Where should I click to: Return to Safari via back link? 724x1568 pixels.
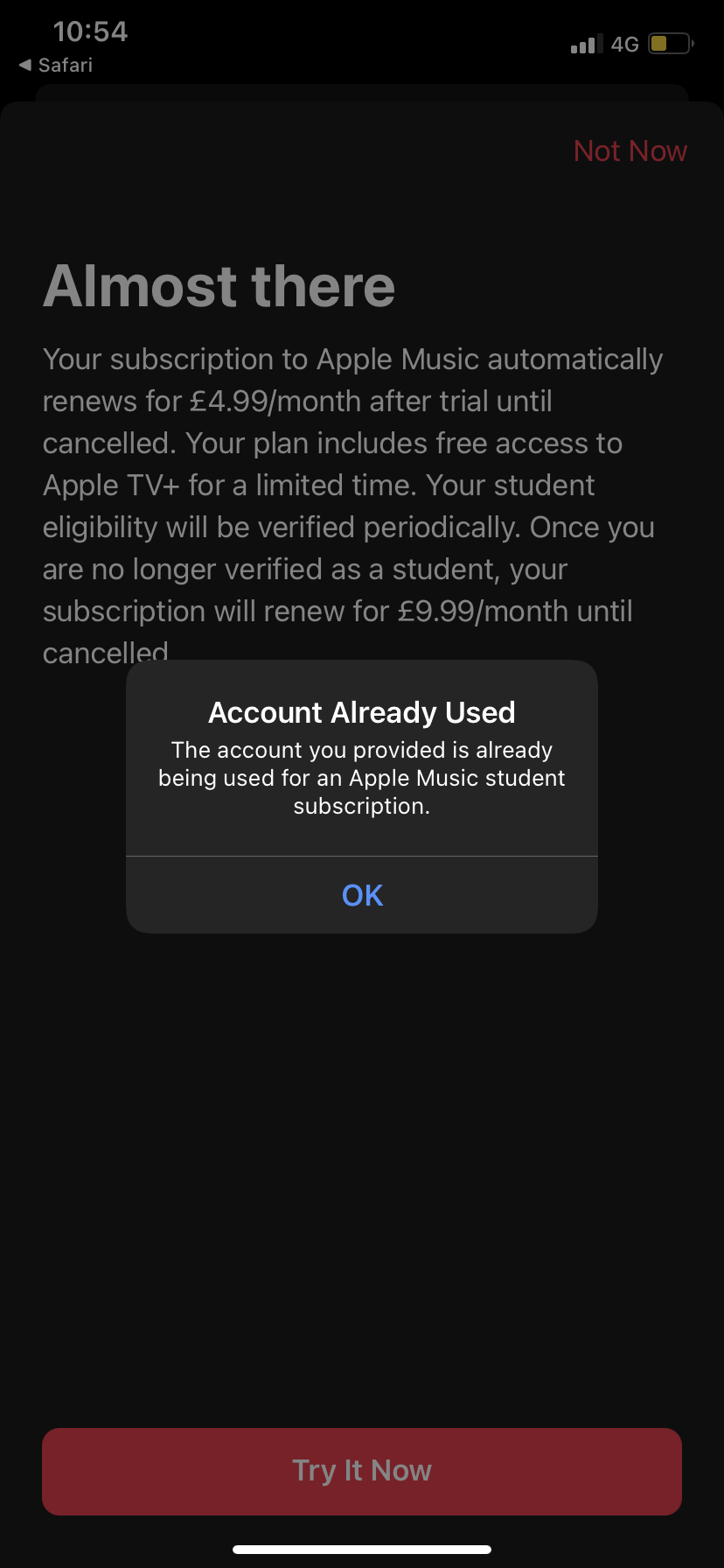tap(56, 66)
